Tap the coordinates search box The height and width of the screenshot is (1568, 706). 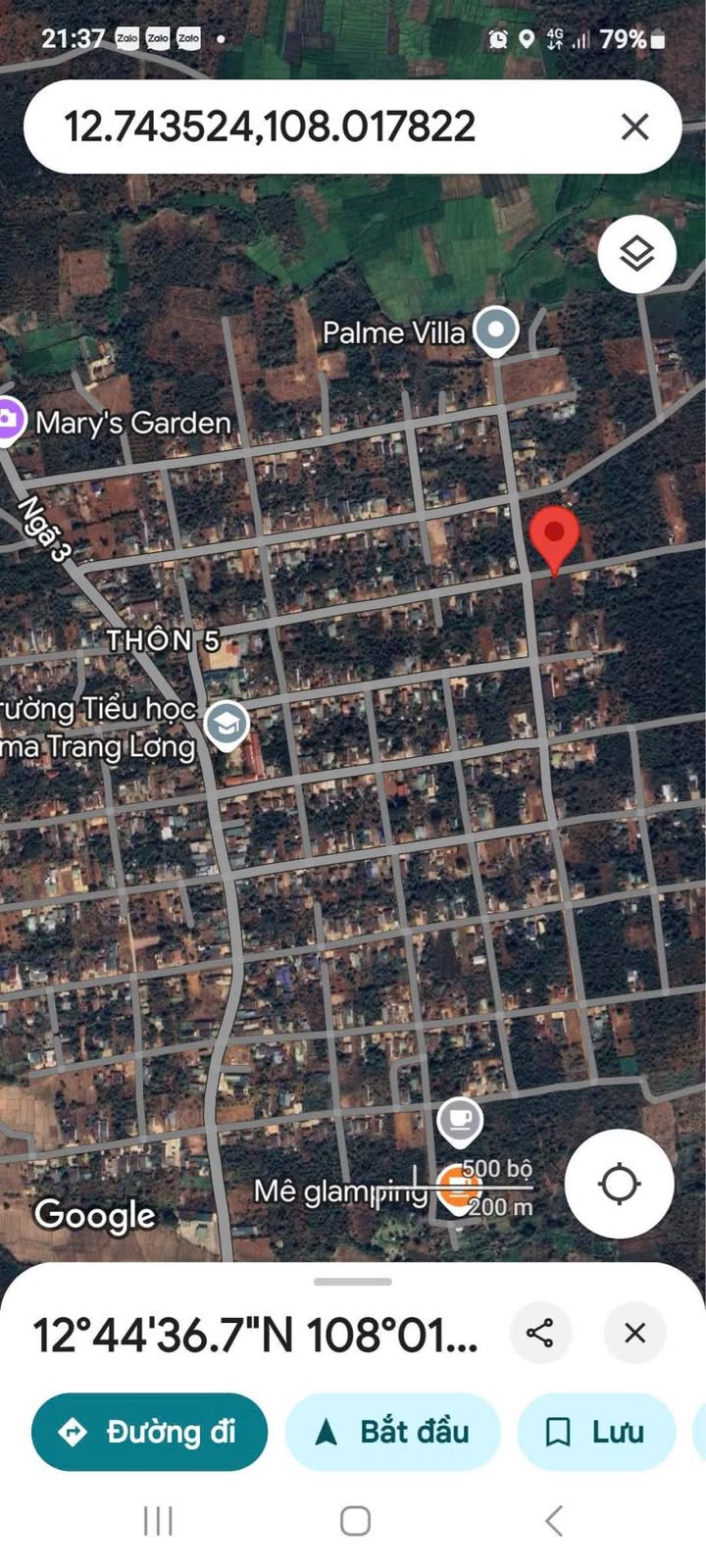[x=294, y=126]
